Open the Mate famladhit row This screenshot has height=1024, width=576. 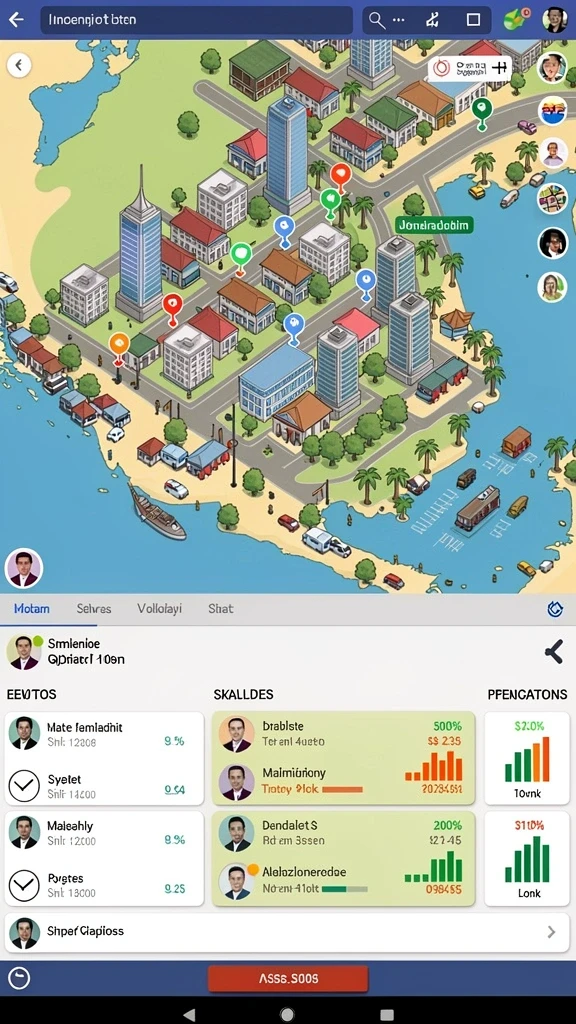(104, 734)
